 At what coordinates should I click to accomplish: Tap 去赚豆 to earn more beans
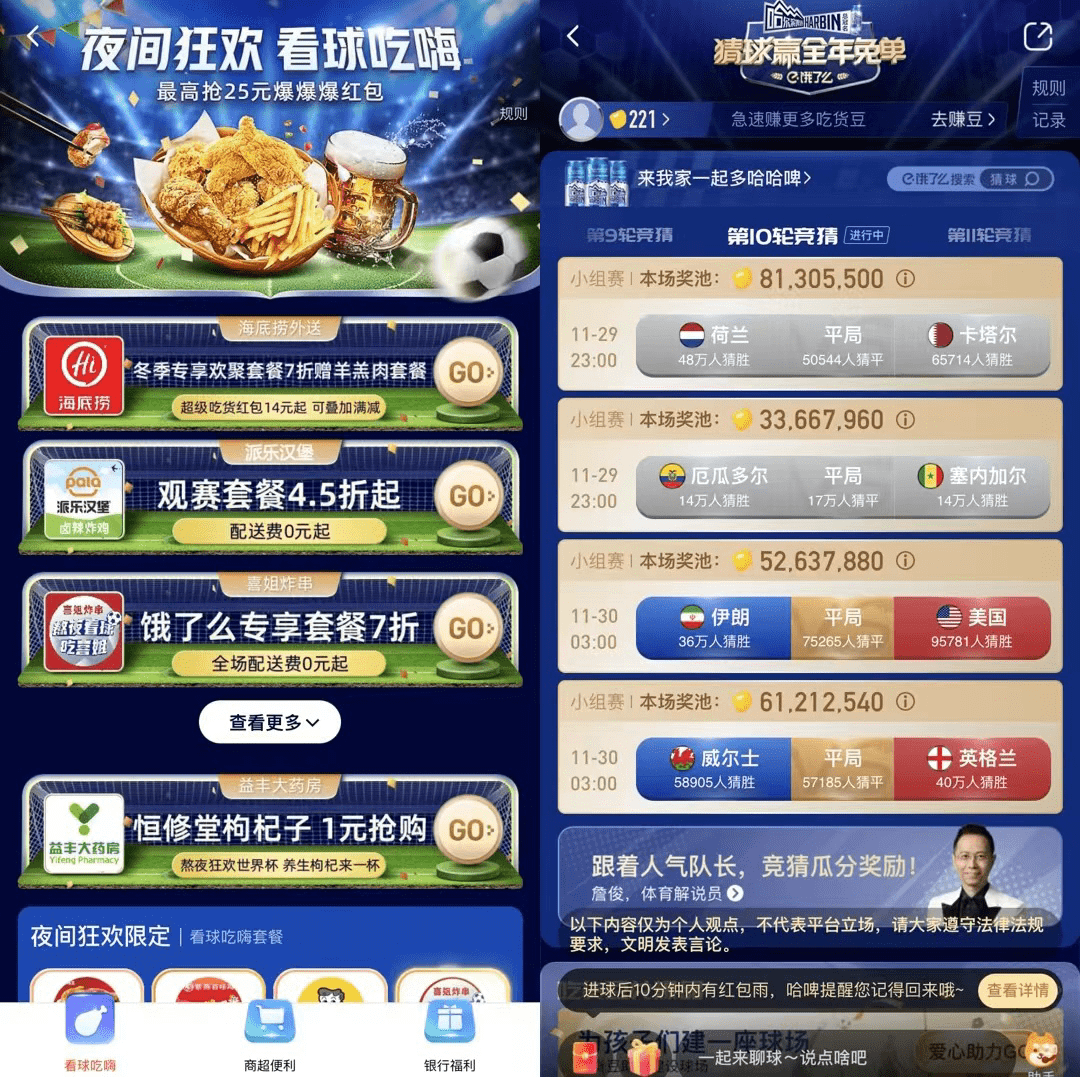point(963,119)
